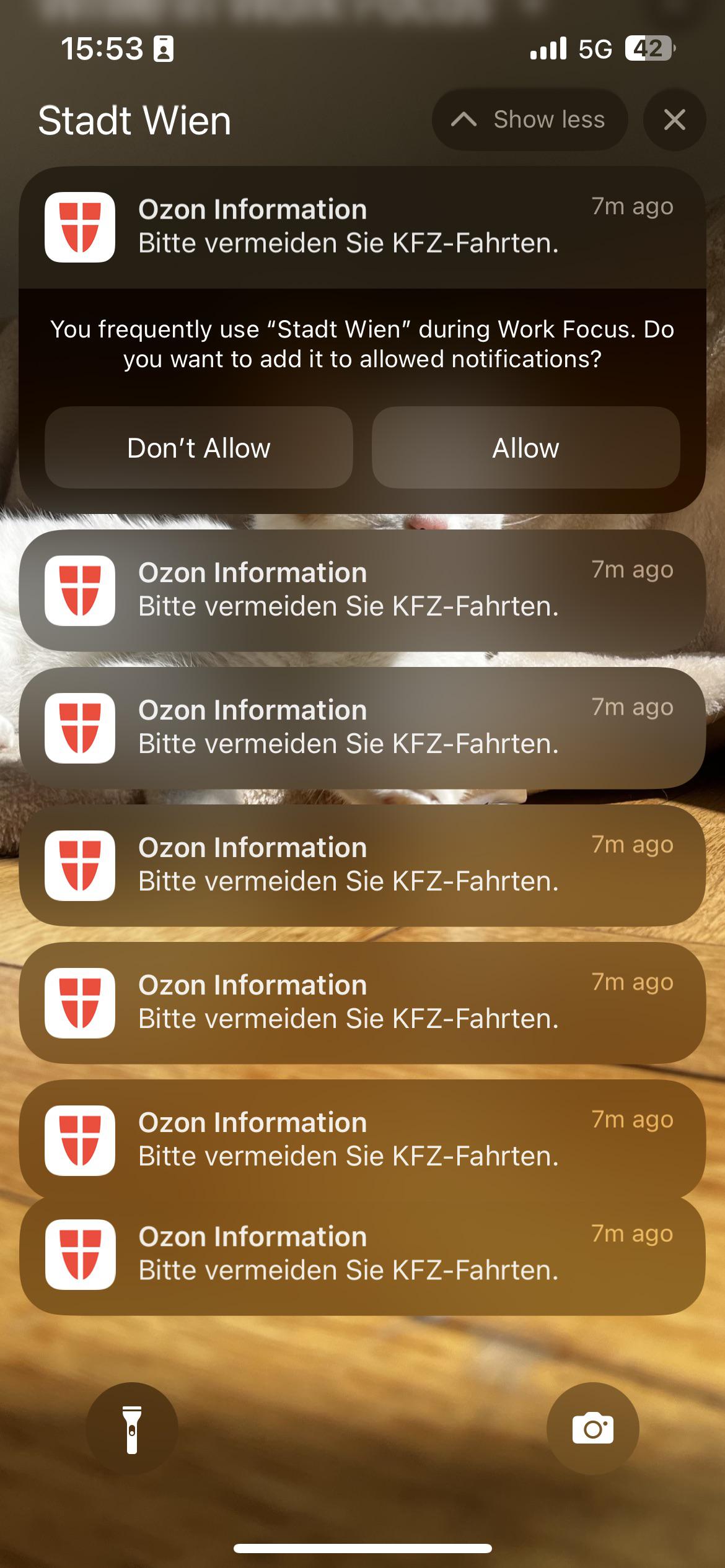Tap Don't Allow for Work Focus
Image resolution: width=725 pixels, height=1568 pixels.
[199, 448]
